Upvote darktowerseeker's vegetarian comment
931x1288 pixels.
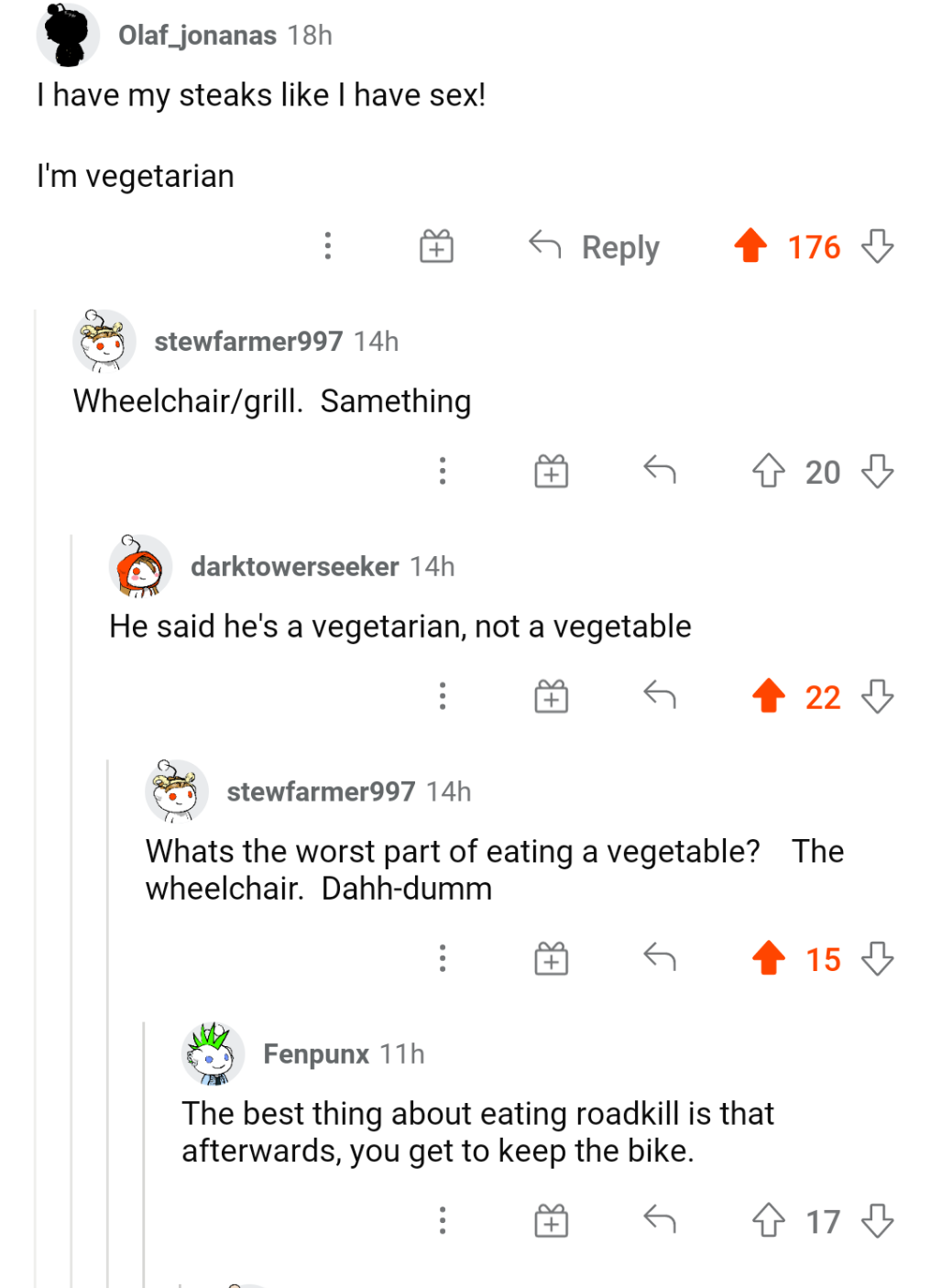pos(769,696)
